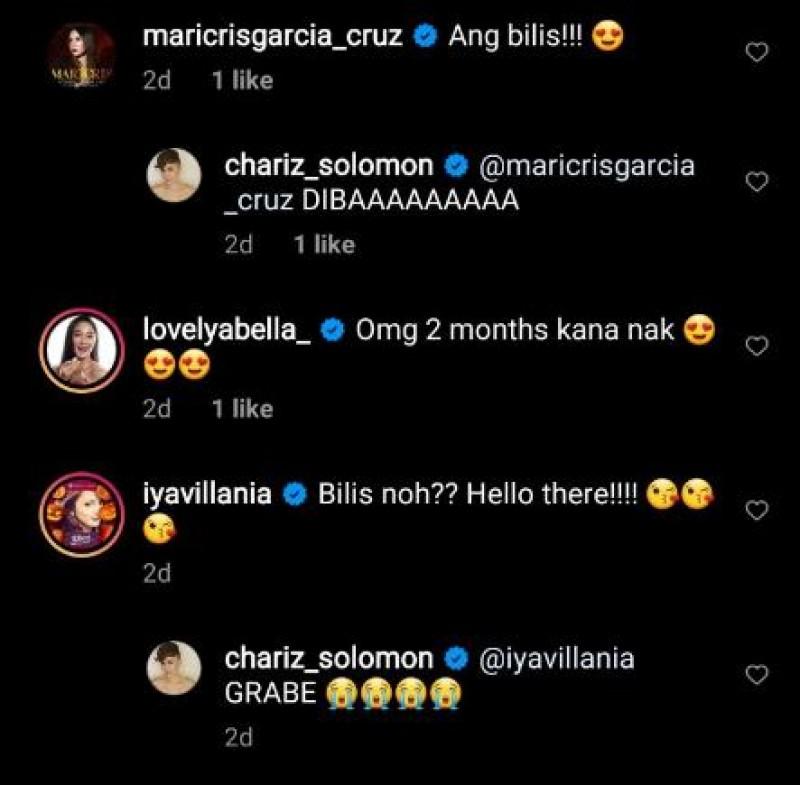This screenshot has width=800, height=785.
Task: Like iyavillania's "Bilis noh??" comment
Action: click(x=758, y=509)
